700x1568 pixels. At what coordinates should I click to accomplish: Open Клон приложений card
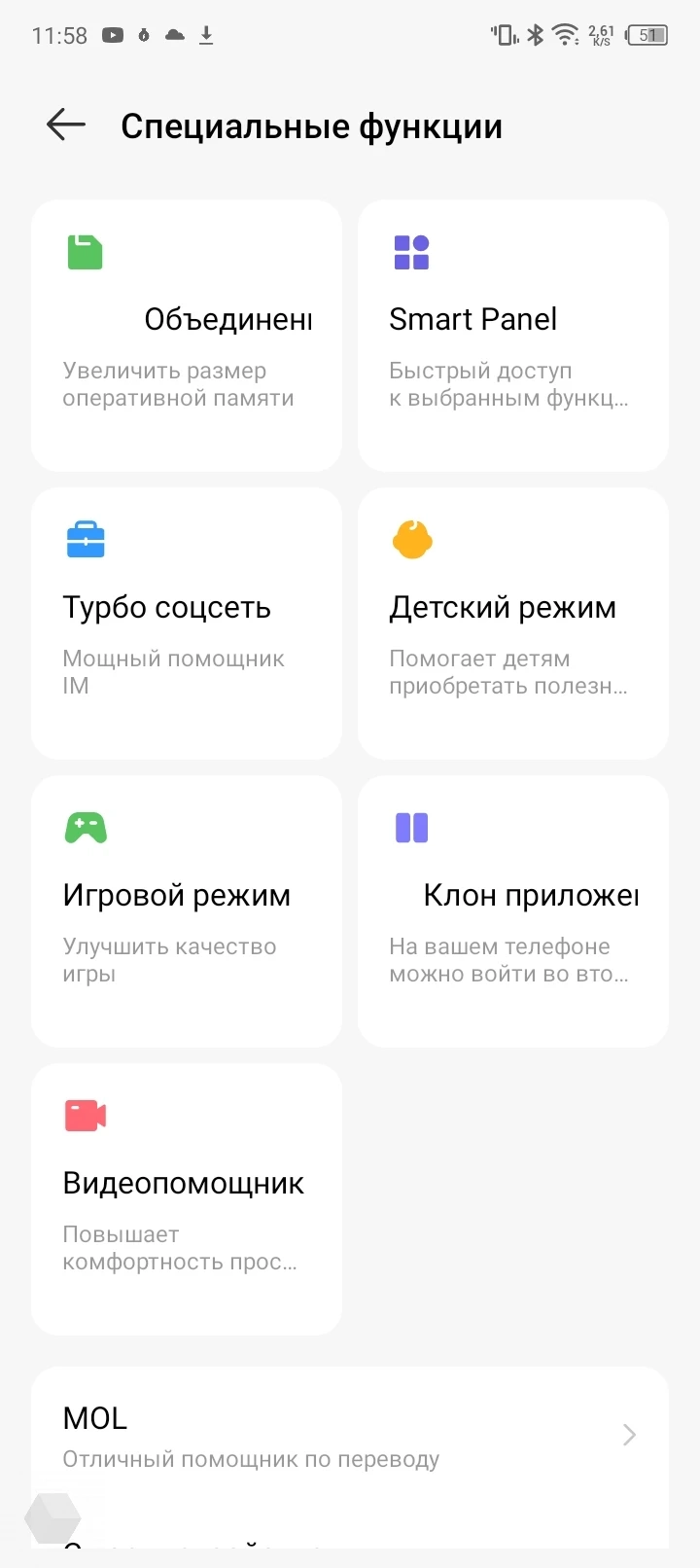tap(512, 911)
